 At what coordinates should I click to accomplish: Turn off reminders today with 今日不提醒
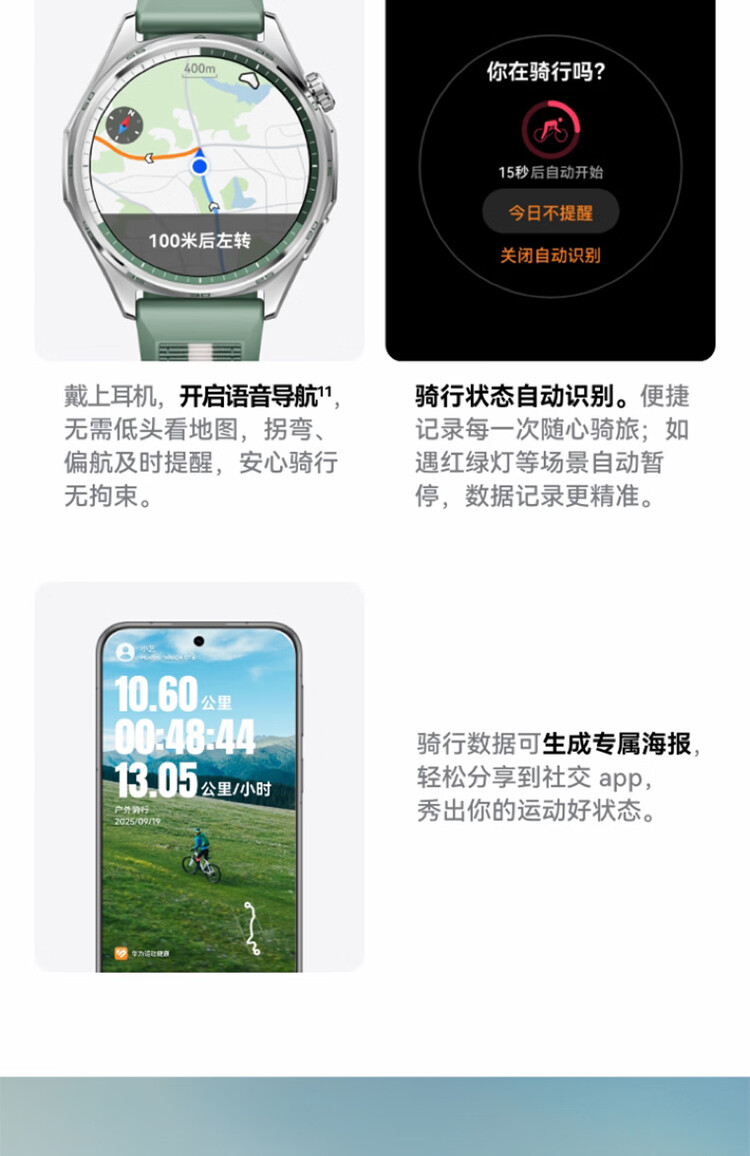(x=553, y=212)
